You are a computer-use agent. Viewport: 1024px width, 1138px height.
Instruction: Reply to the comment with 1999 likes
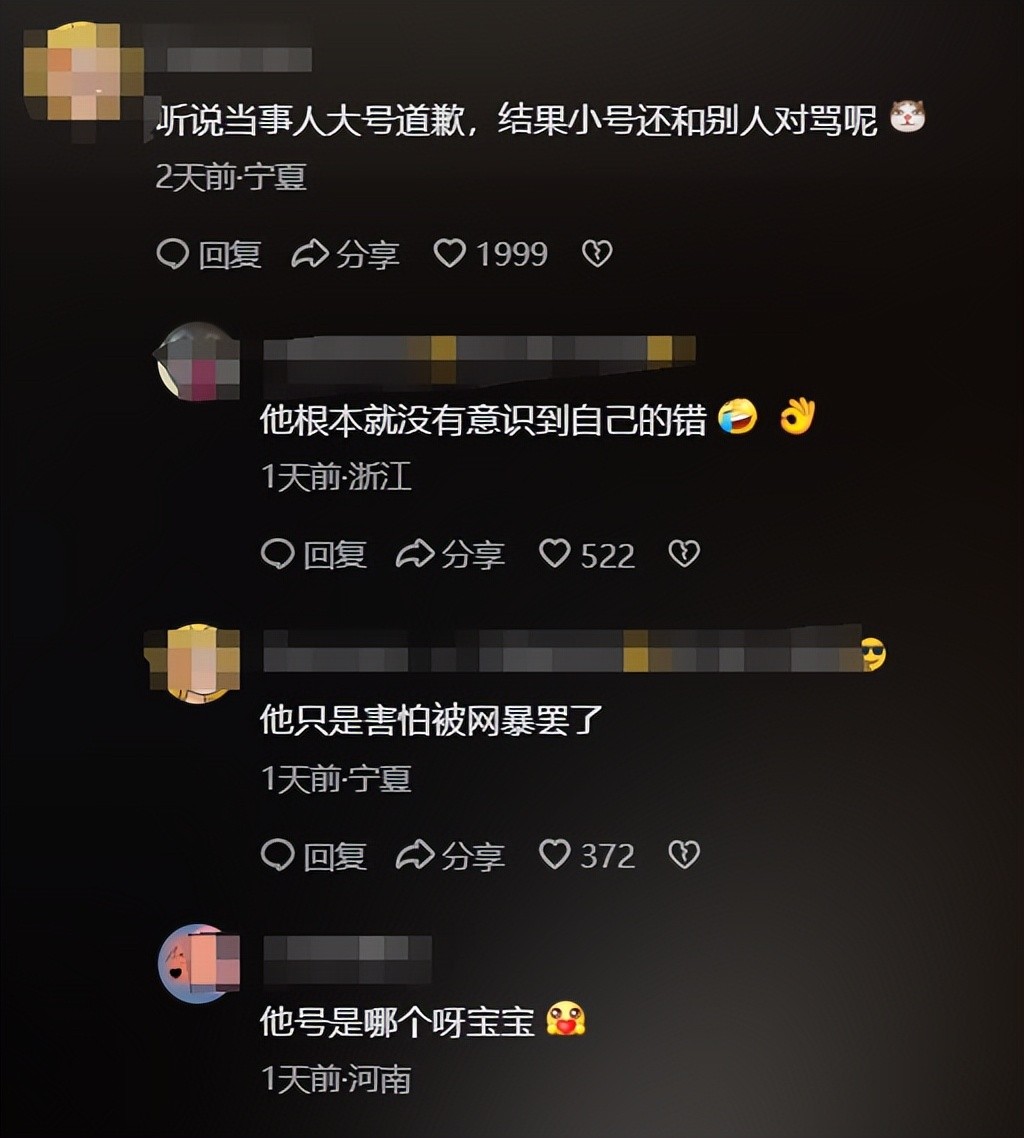tap(209, 254)
